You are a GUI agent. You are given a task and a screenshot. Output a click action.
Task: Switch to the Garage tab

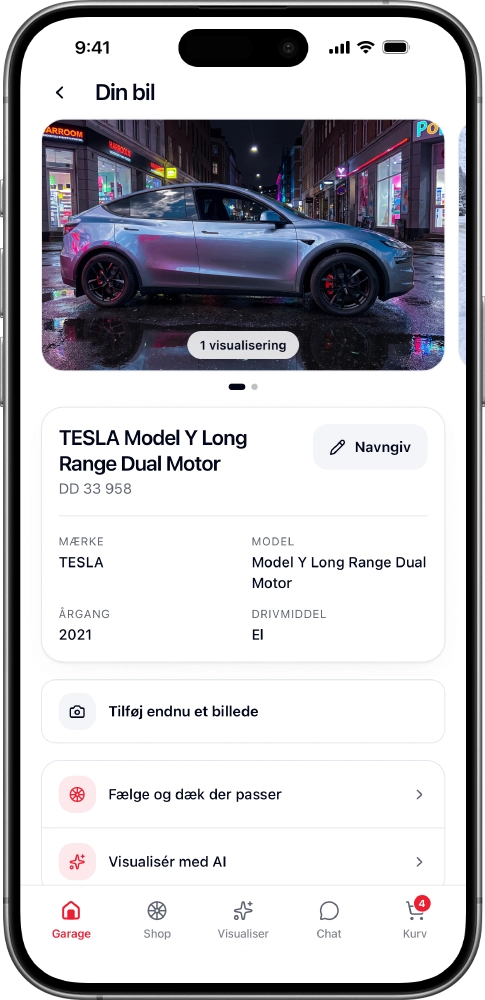(71, 919)
